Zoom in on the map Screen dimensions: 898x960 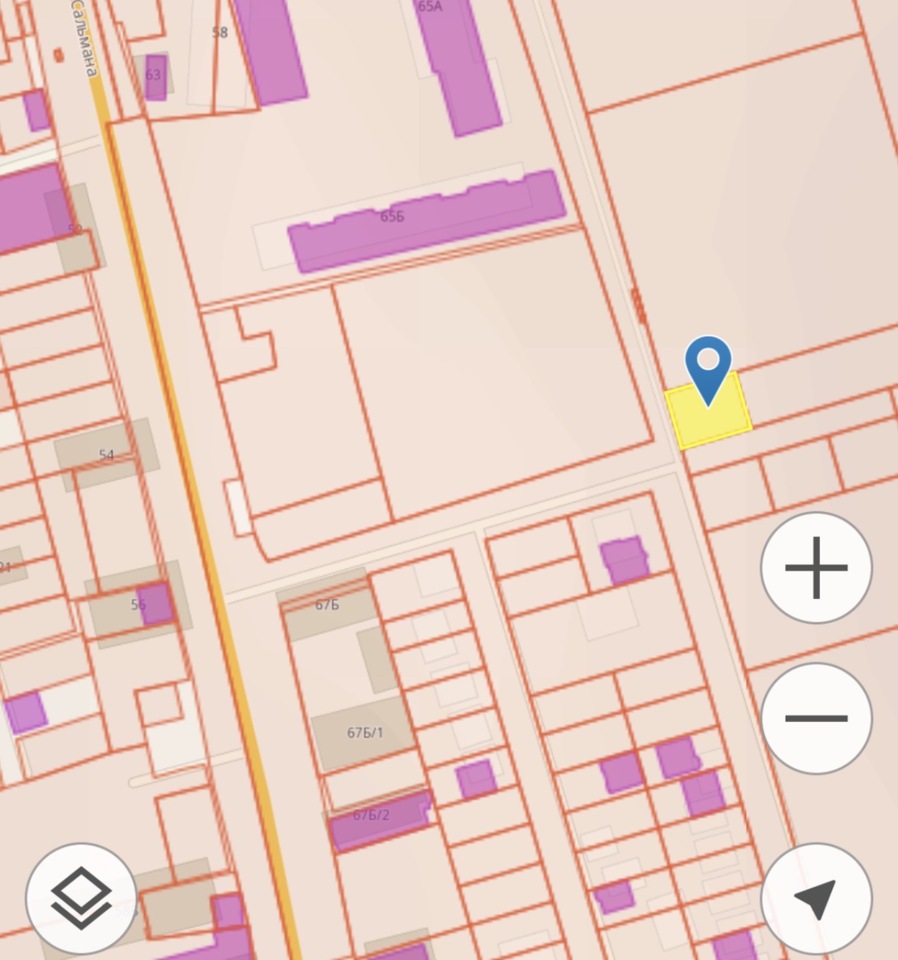tap(816, 568)
